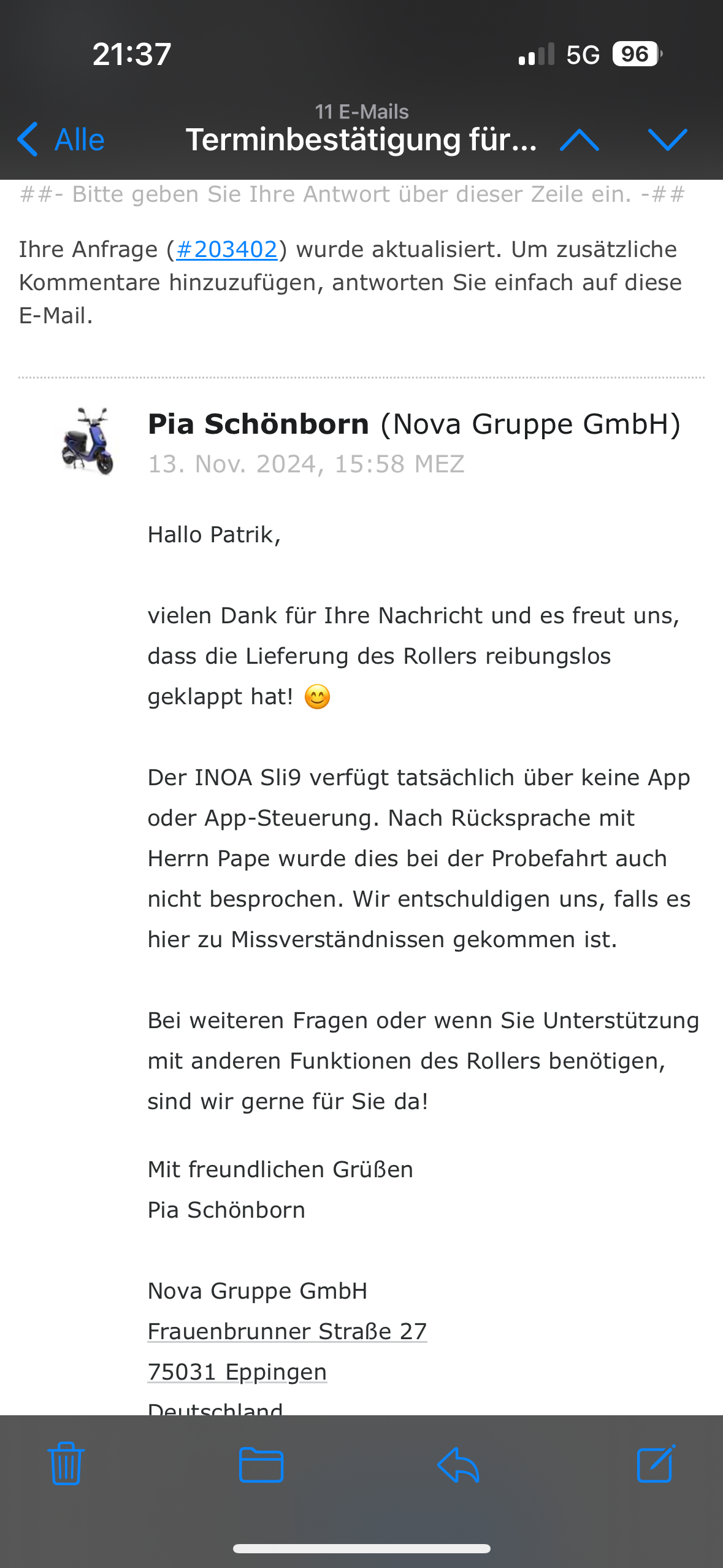Viewport: 723px width, 1568px height.
Task: Jump to the previous email with up arrow
Action: pyautogui.click(x=580, y=140)
